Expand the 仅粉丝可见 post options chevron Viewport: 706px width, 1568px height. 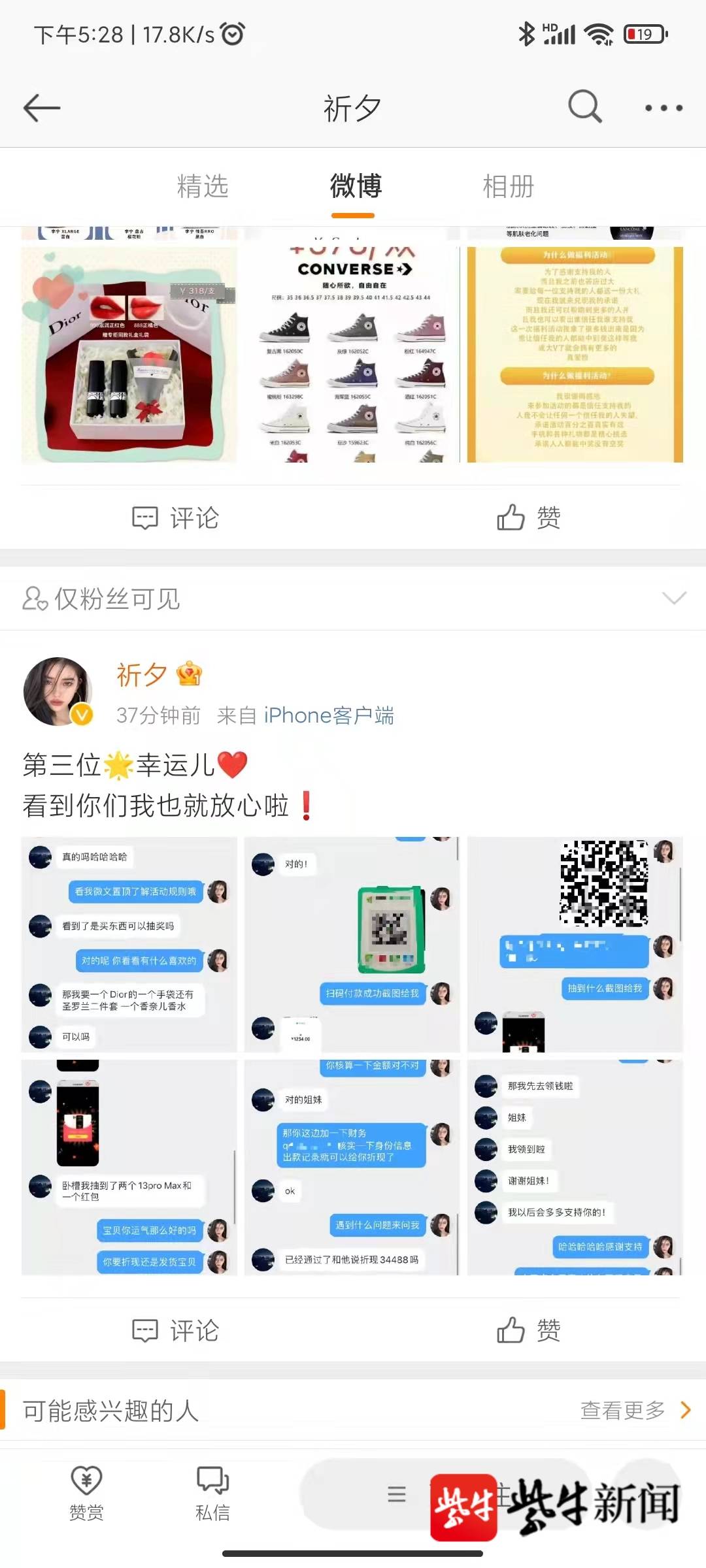(x=674, y=598)
